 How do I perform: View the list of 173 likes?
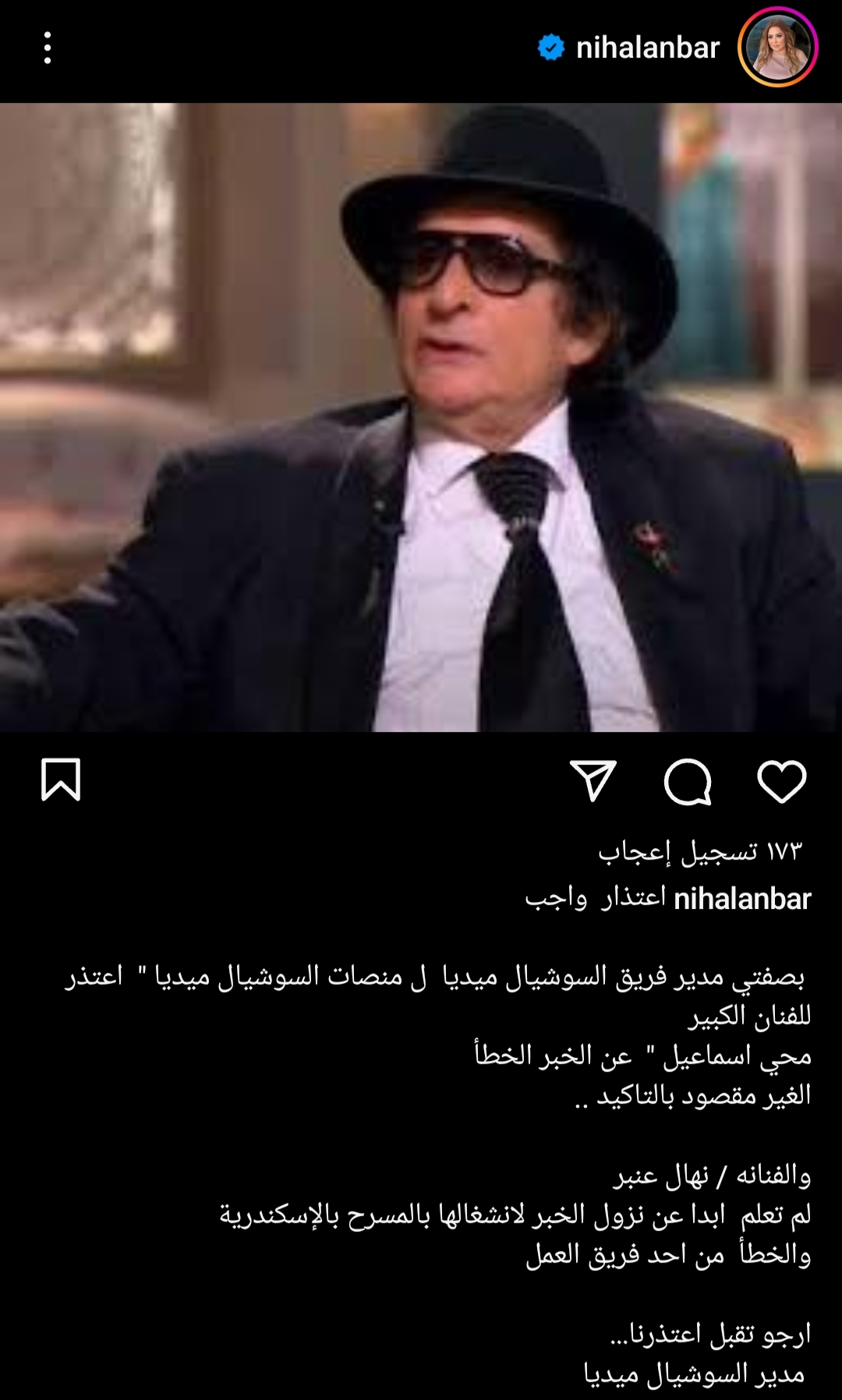pyautogui.click(x=699, y=852)
